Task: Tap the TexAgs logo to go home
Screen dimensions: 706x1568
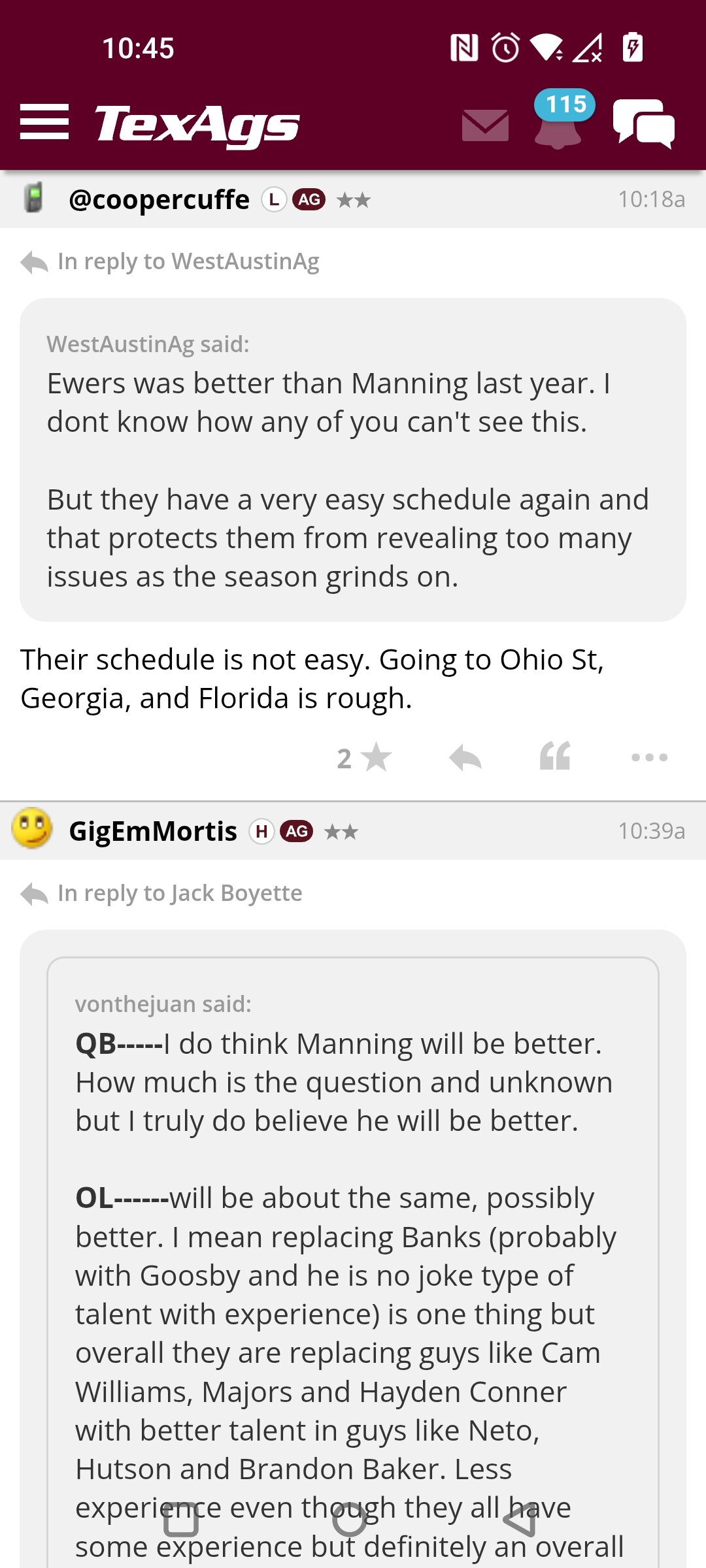Action: point(197,125)
